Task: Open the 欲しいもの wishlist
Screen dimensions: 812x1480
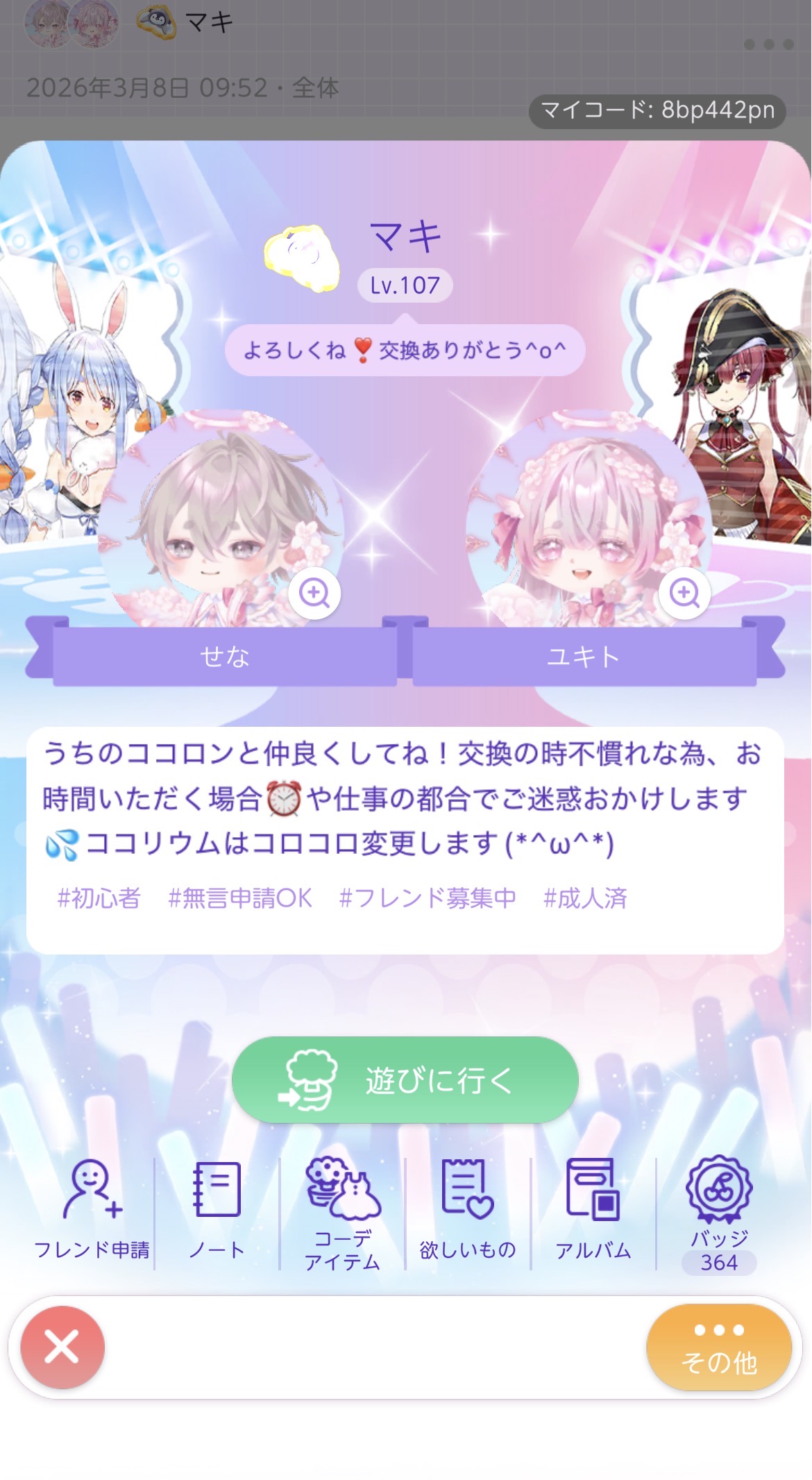Action: click(468, 1209)
